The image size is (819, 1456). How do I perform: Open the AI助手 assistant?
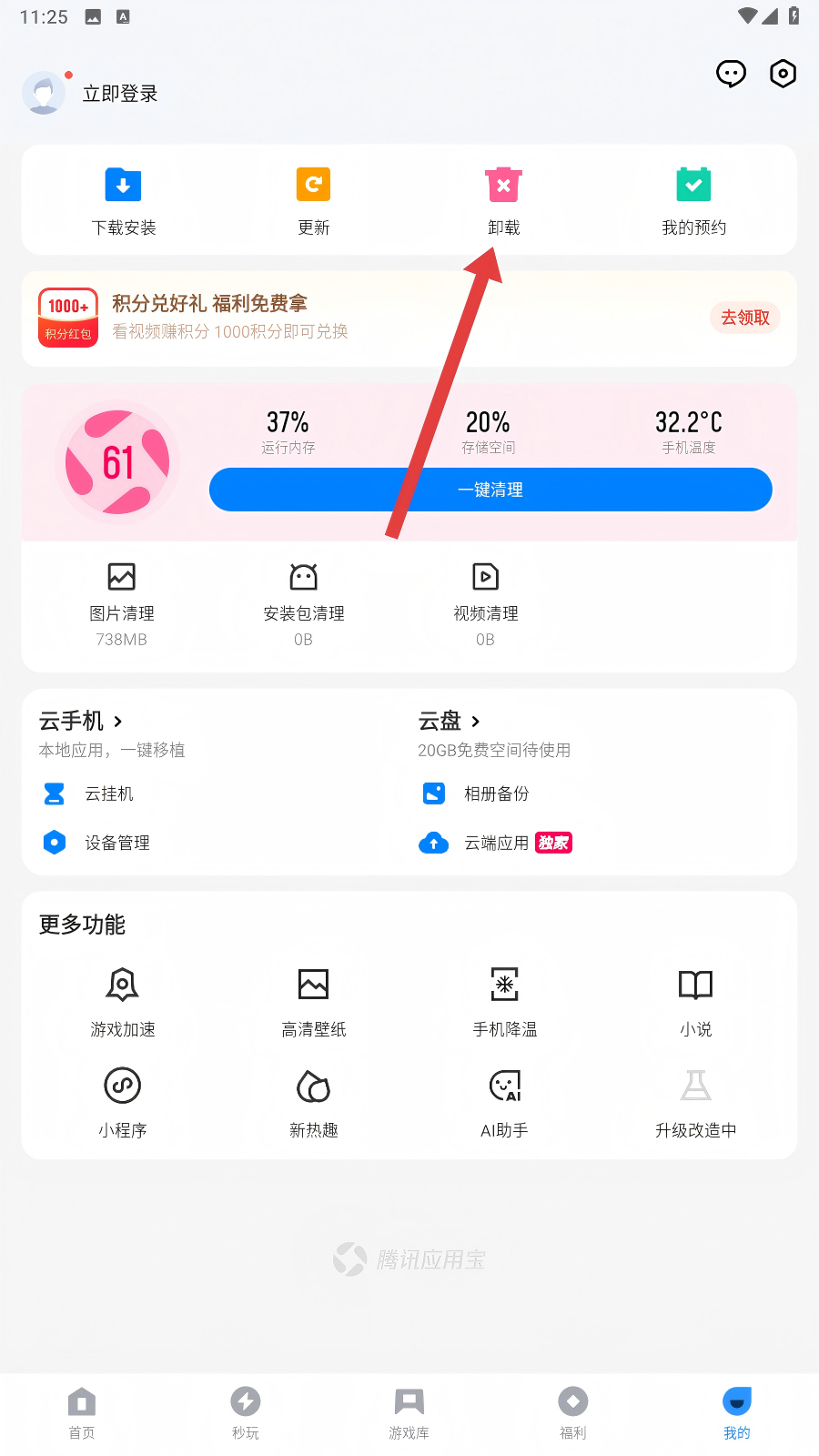coord(504,1102)
